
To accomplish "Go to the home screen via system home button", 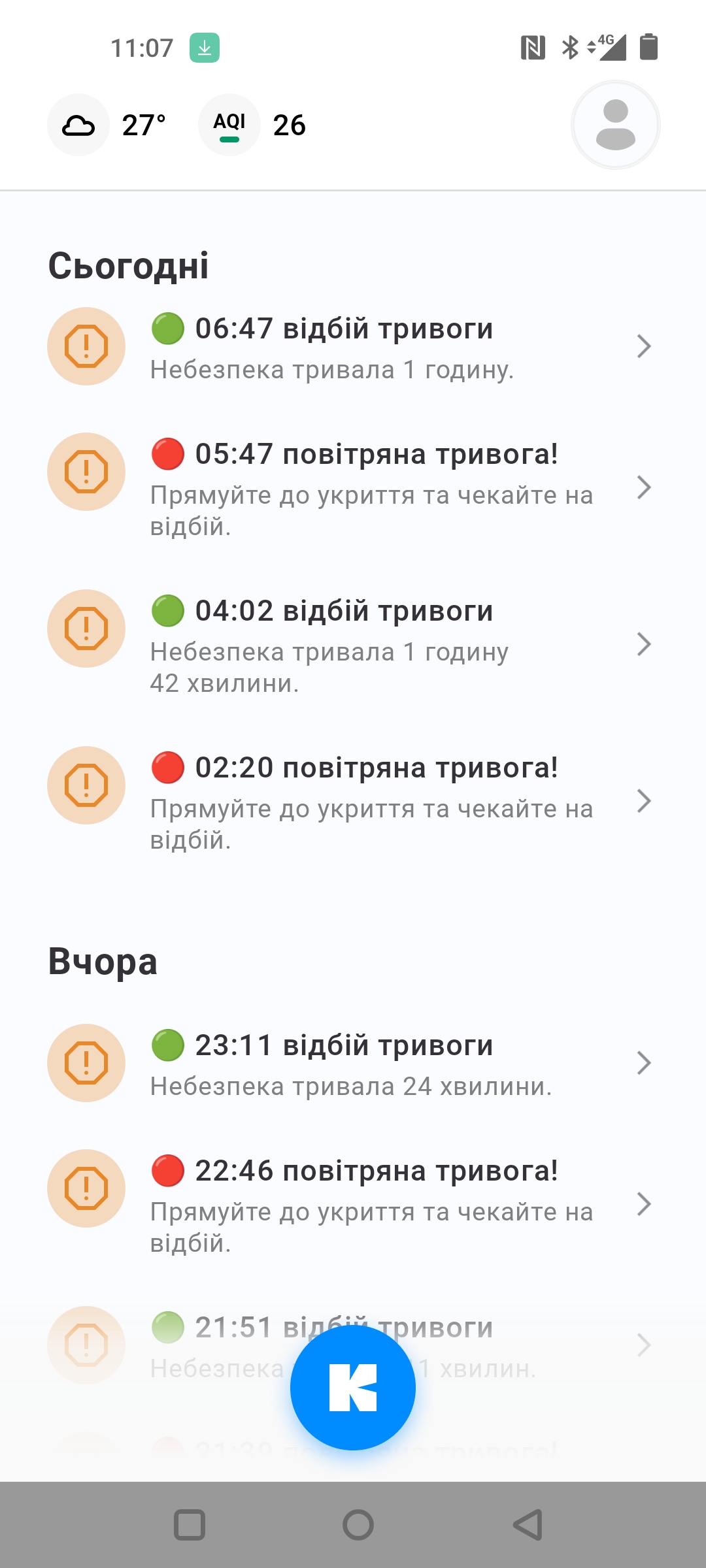I will coord(358,1525).
